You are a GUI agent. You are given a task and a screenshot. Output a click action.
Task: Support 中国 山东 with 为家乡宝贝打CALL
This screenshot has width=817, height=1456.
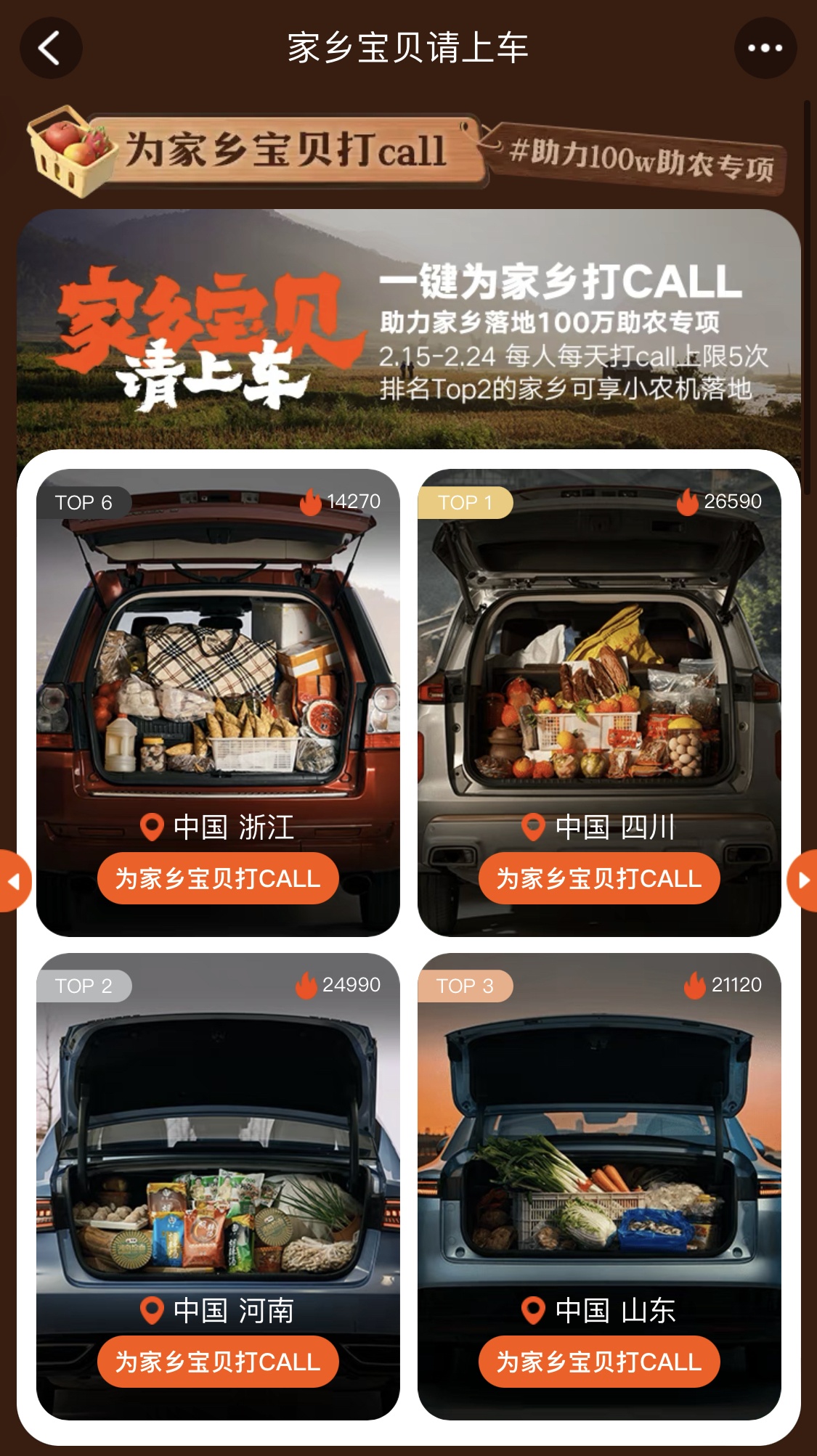click(599, 1362)
